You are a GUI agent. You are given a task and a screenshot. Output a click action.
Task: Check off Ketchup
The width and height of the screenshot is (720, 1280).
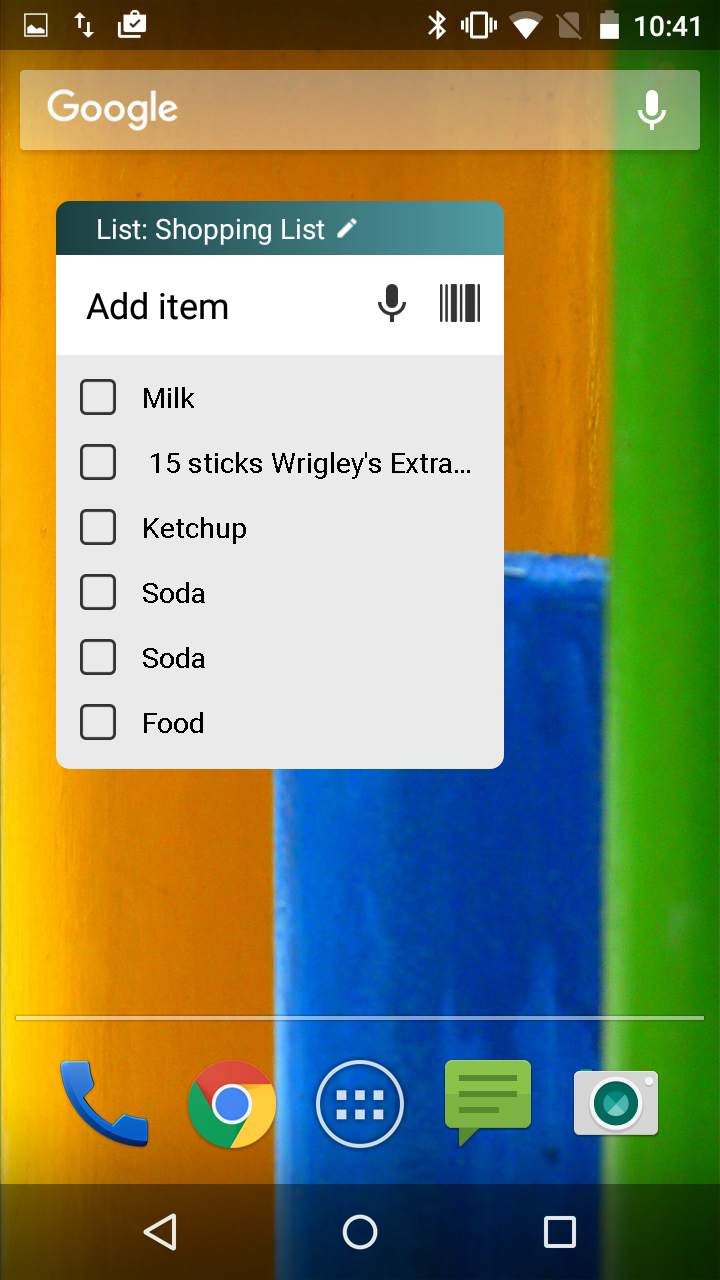[98, 527]
